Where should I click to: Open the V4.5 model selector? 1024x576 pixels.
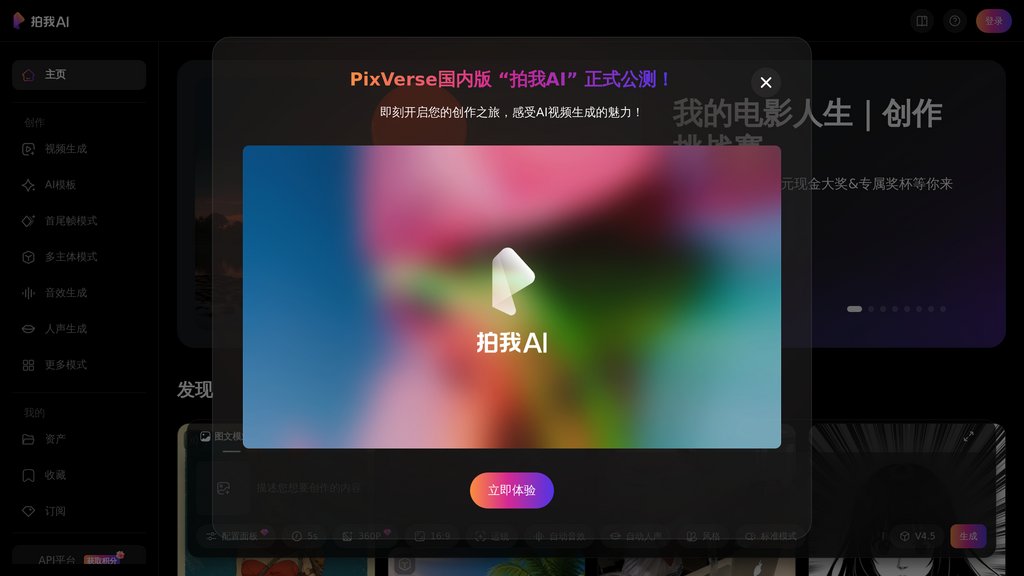[x=917, y=536]
